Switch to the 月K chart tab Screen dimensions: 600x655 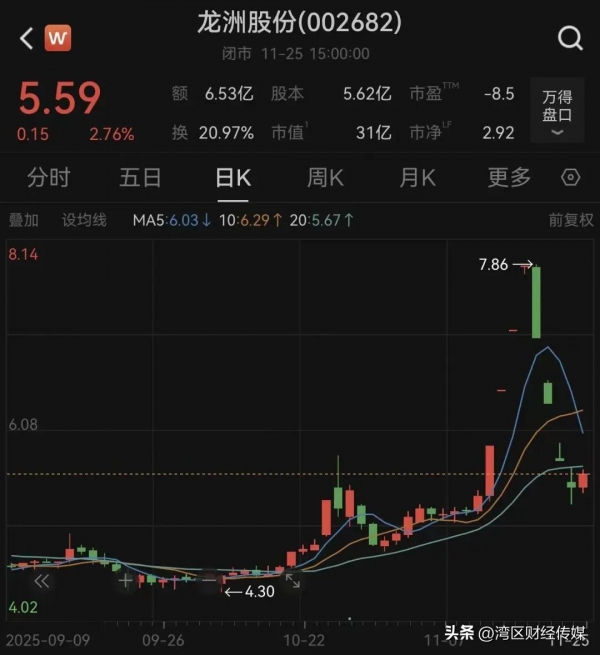(417, 178)
